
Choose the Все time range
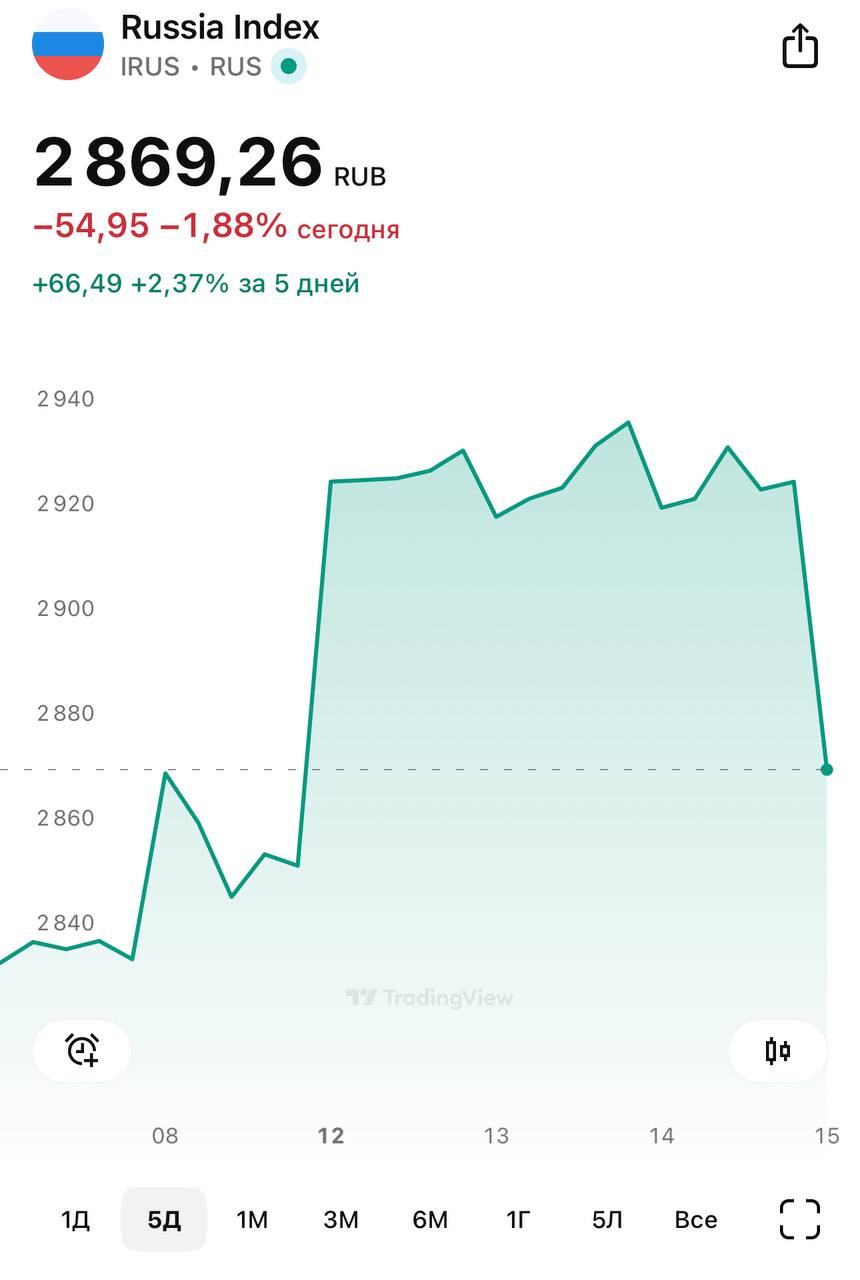coord(695,1220)
